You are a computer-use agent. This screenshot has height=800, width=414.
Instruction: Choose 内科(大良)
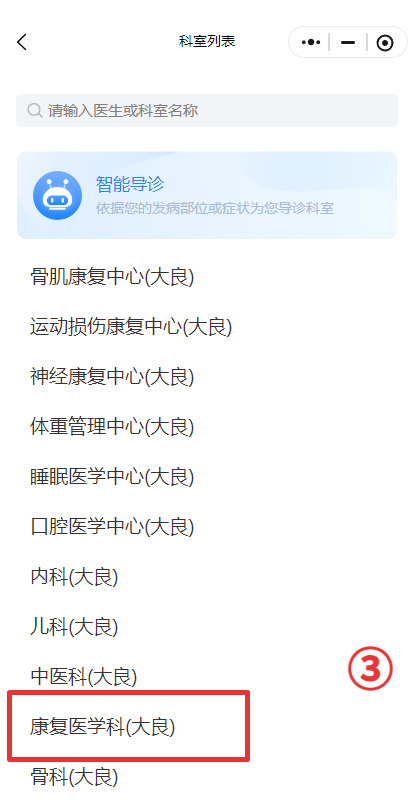75,577
